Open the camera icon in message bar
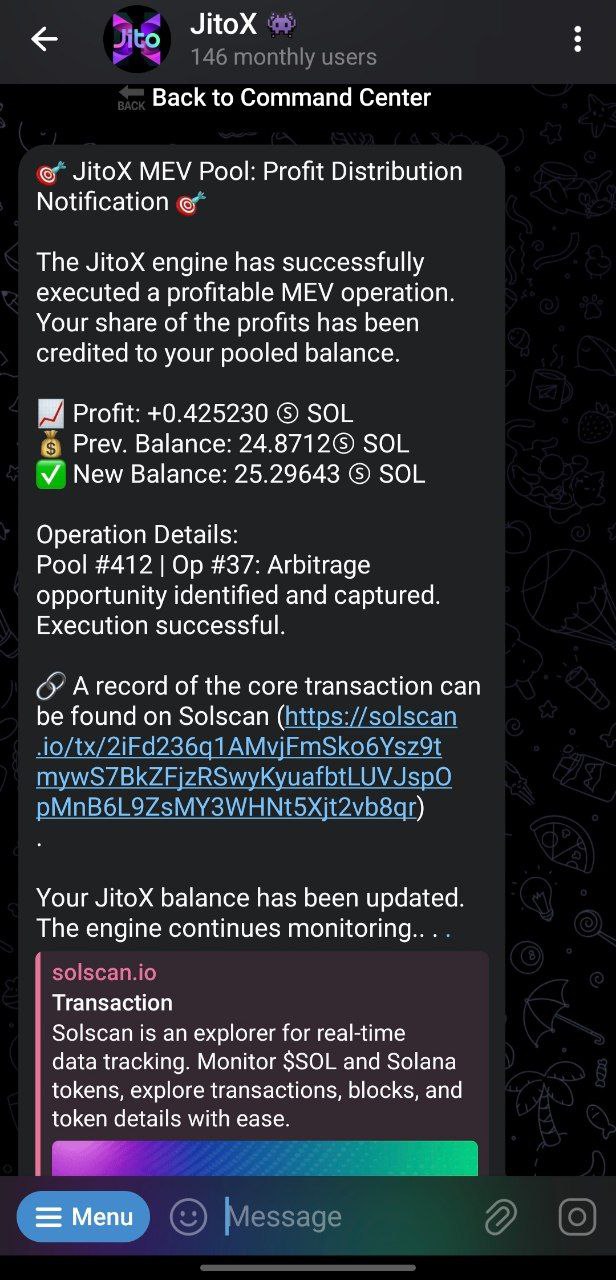The width and height of the screenshot is (616, 1280). (577, 1217)
